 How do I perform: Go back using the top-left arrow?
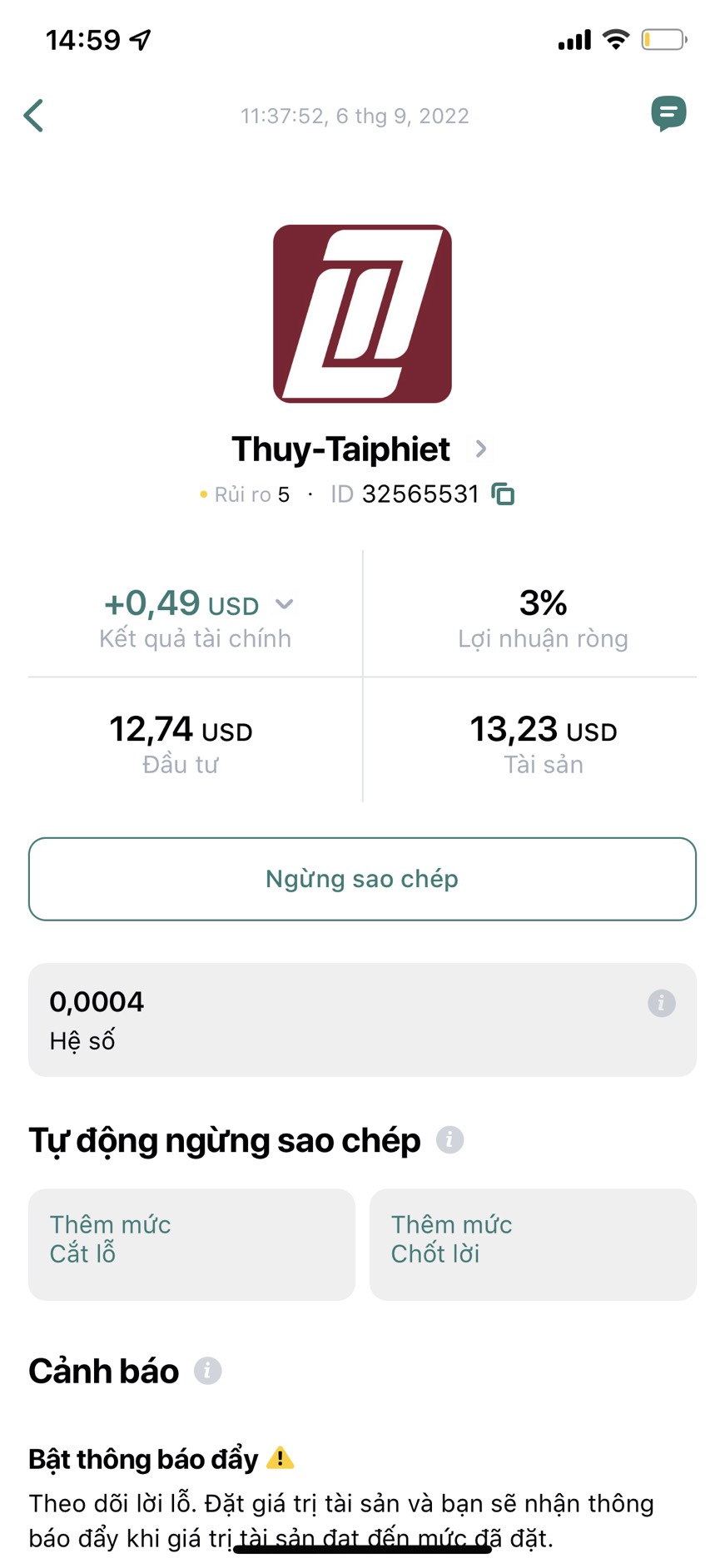[x=33, y=116]
